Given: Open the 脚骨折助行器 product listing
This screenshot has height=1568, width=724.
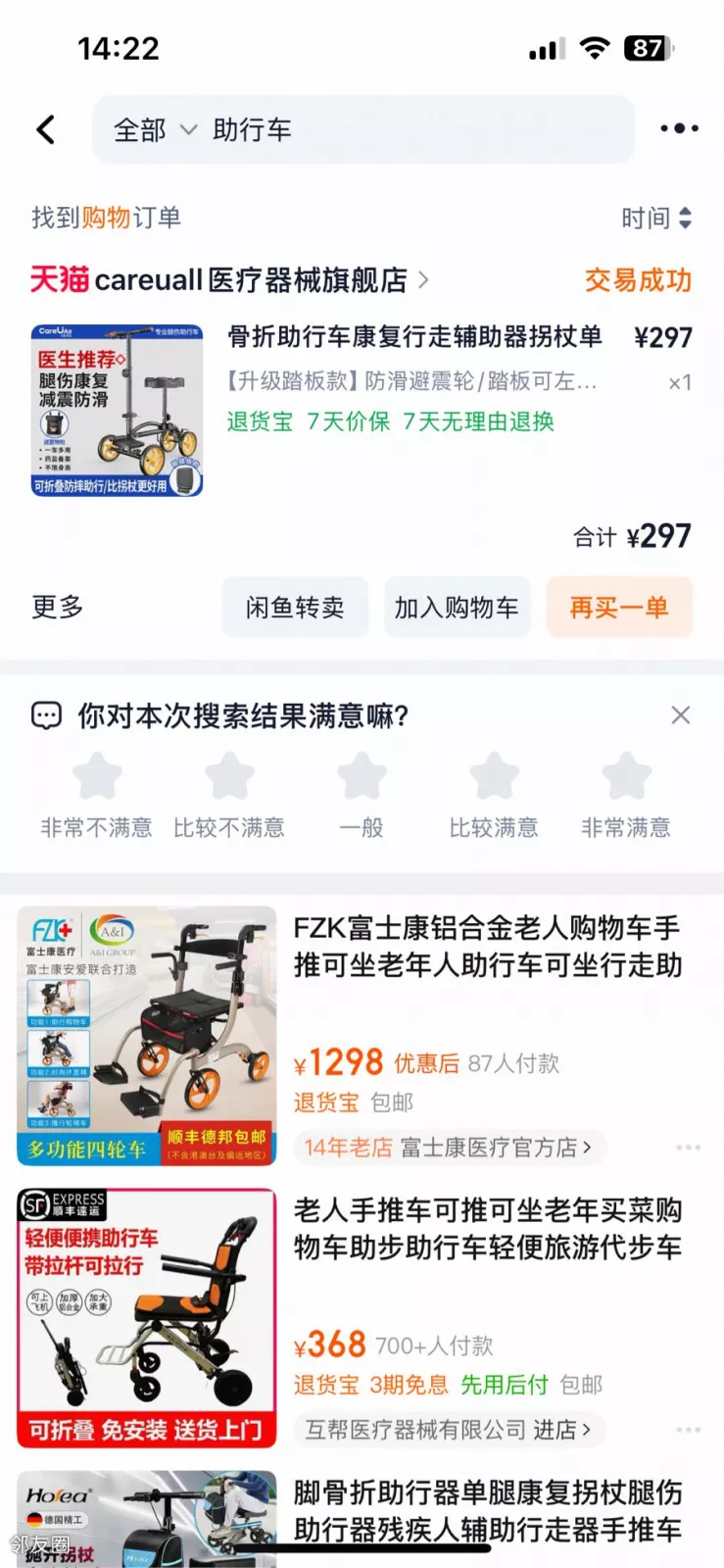Looking at the screenshot, I should click(x=487, y=1510).
